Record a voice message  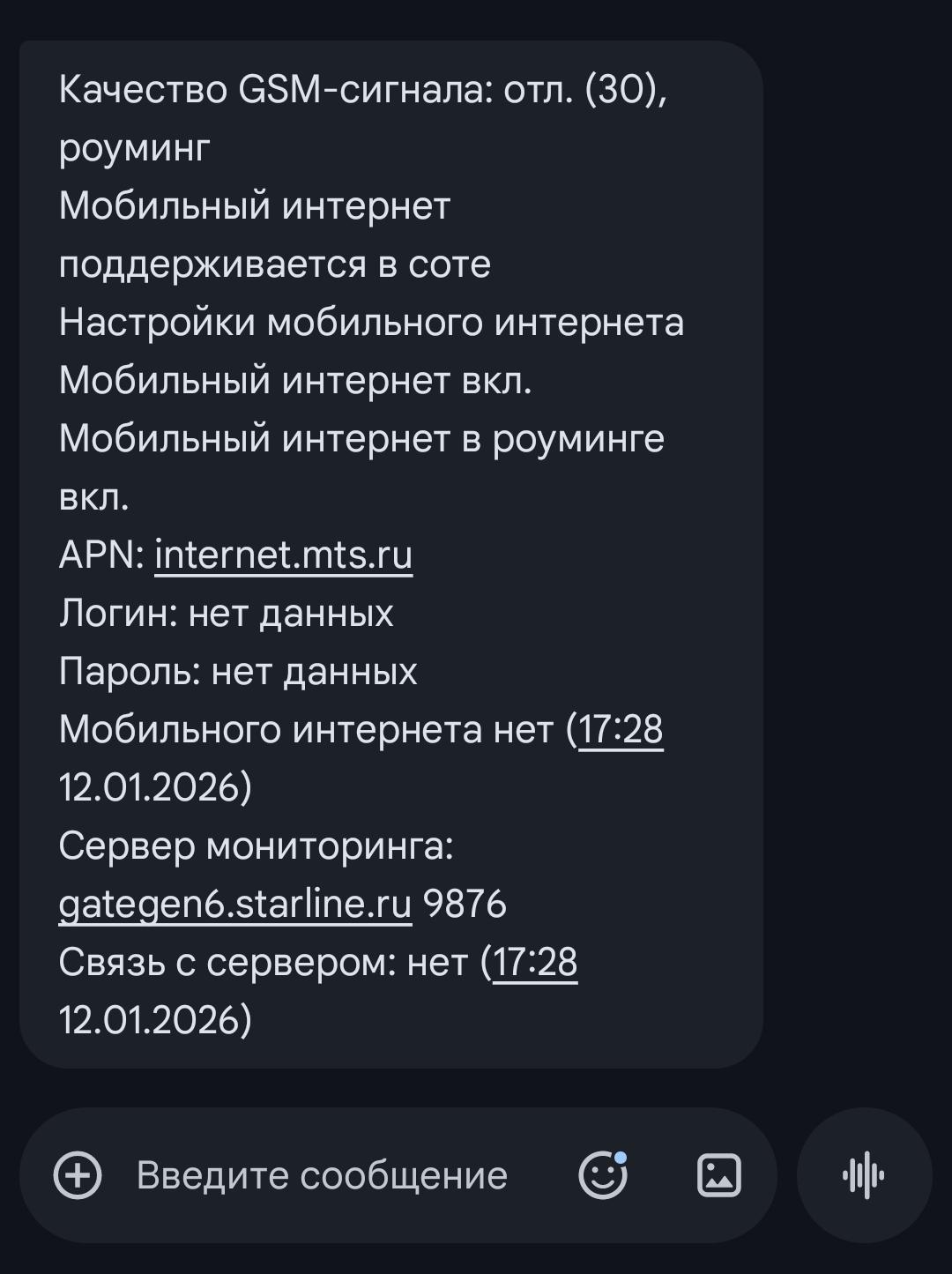864,1175
